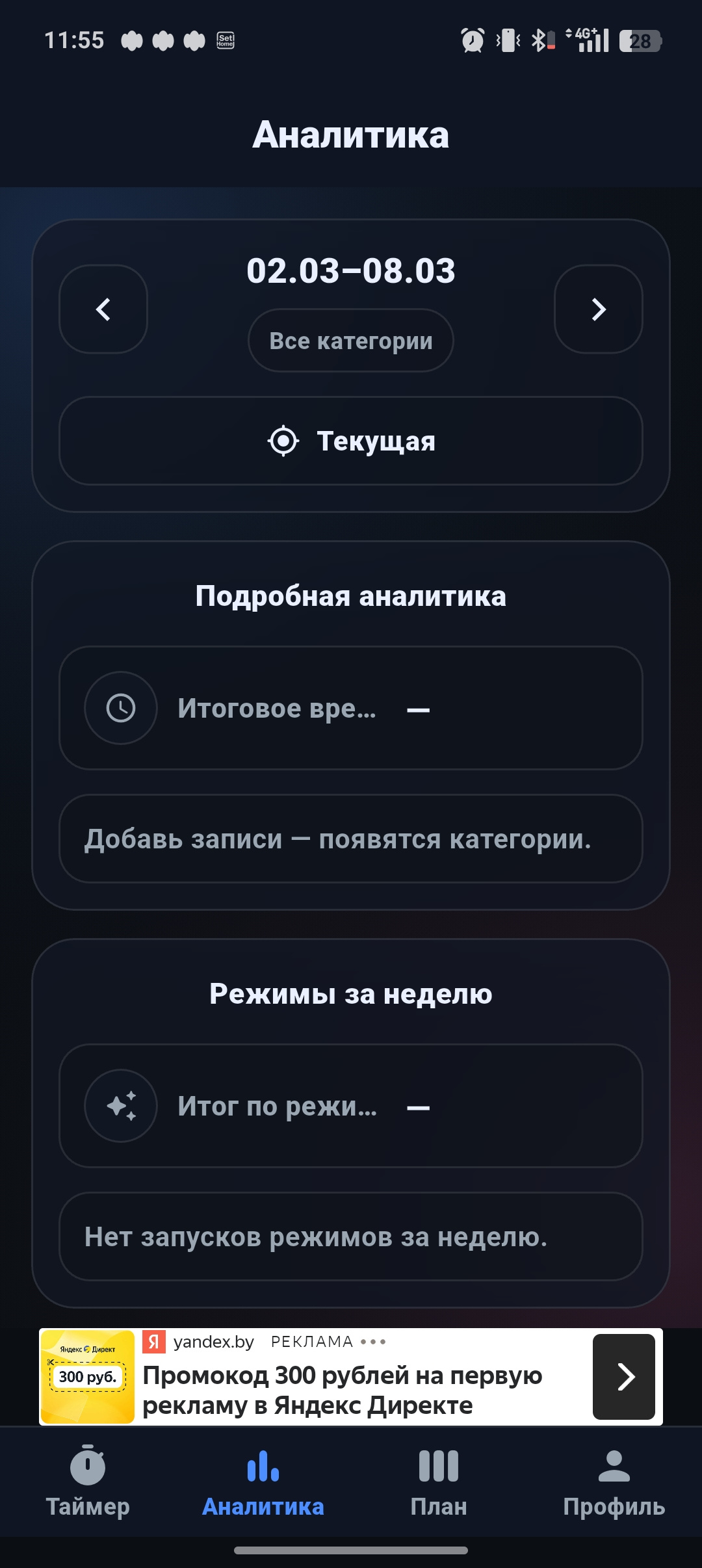Tap the sparkles icon next to Итог по режиму
The height and width of the screenshot is (1568, 702).
(120, 1105)
